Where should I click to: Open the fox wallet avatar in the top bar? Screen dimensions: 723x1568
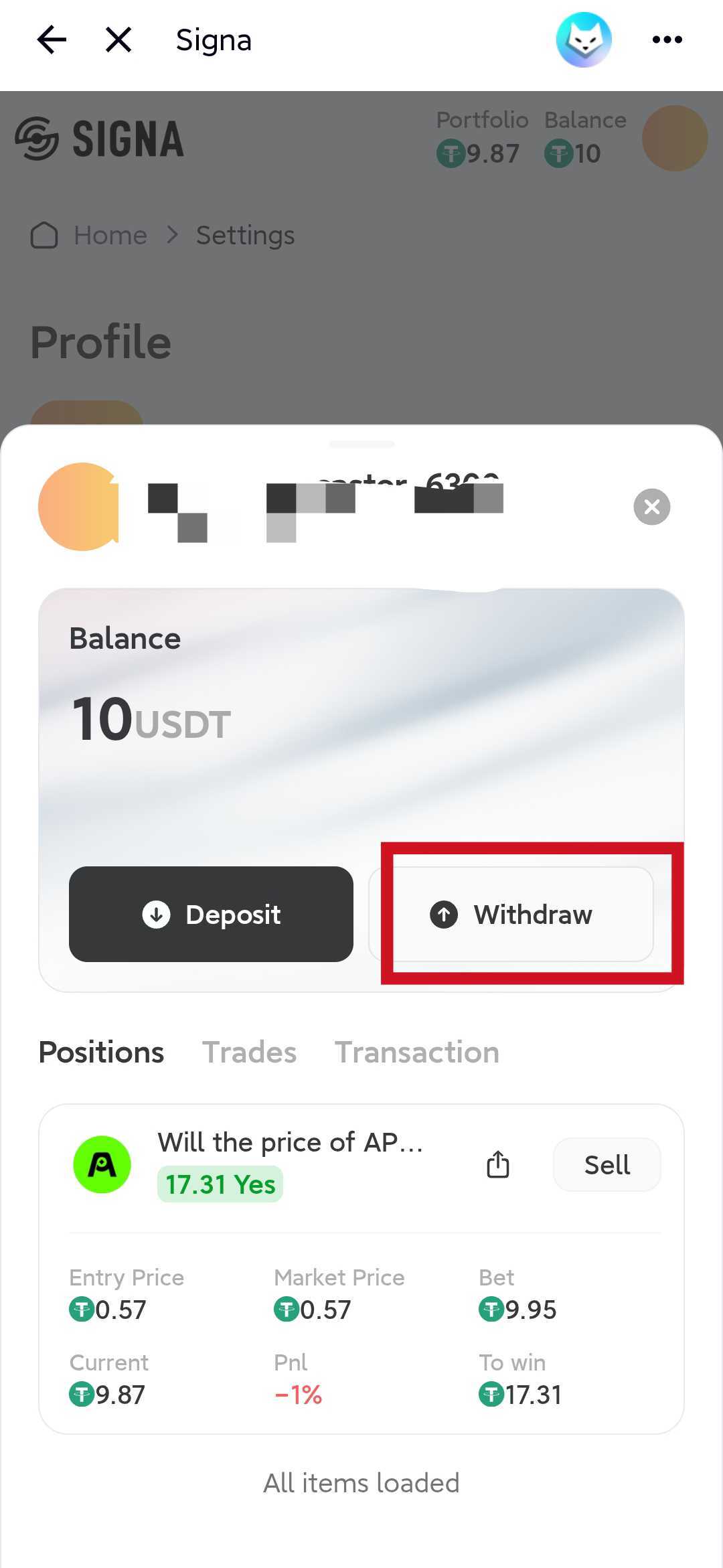[583, 40]
